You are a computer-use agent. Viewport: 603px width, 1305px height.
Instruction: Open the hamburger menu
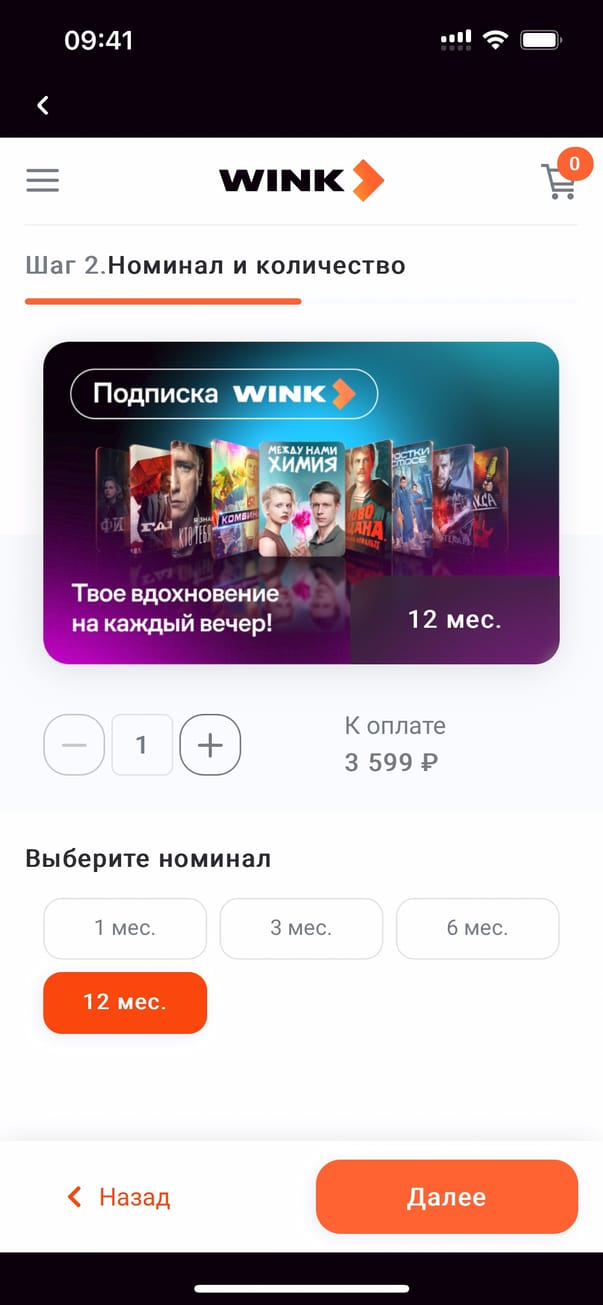pos(43,180)
